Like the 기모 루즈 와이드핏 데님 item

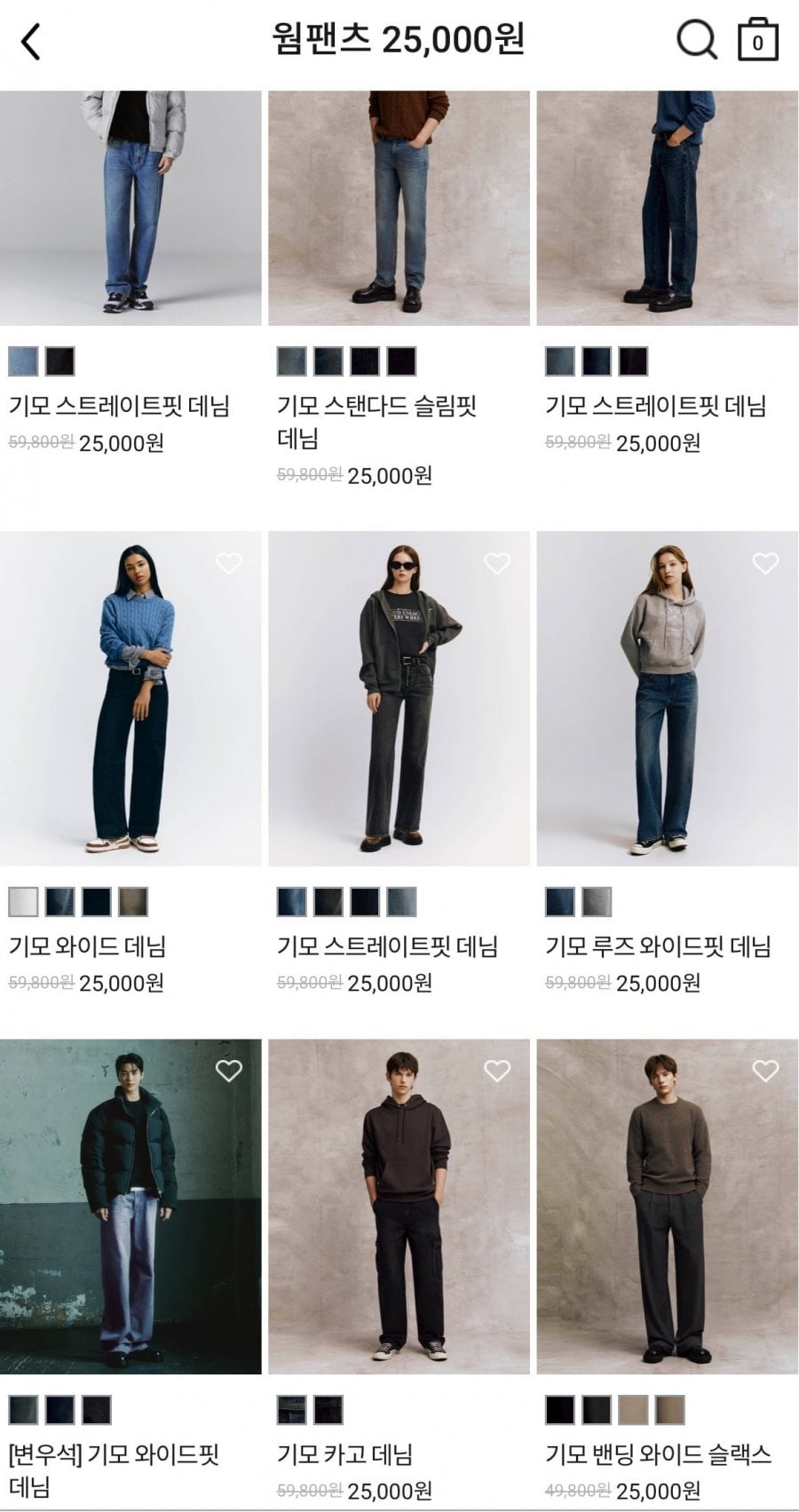click(x=765, y=563)
